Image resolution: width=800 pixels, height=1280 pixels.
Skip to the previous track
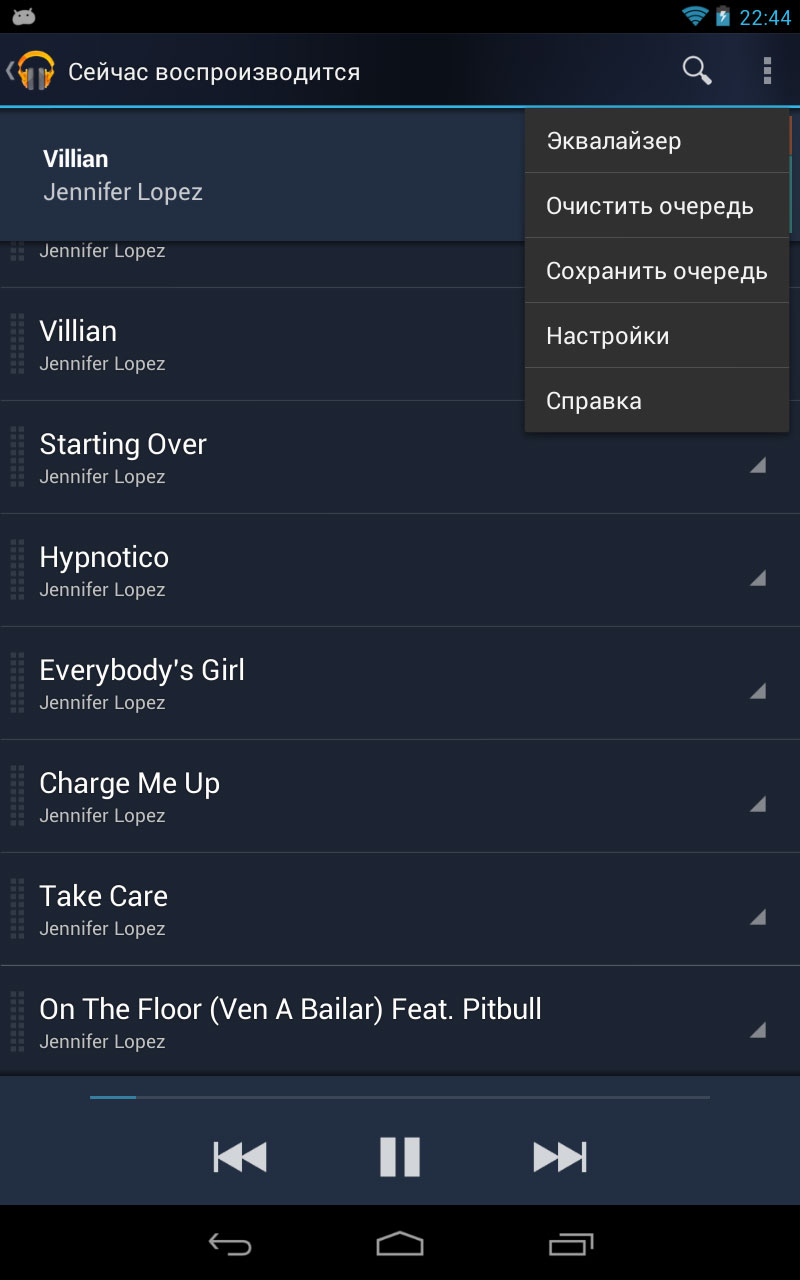coord(240,1157)
